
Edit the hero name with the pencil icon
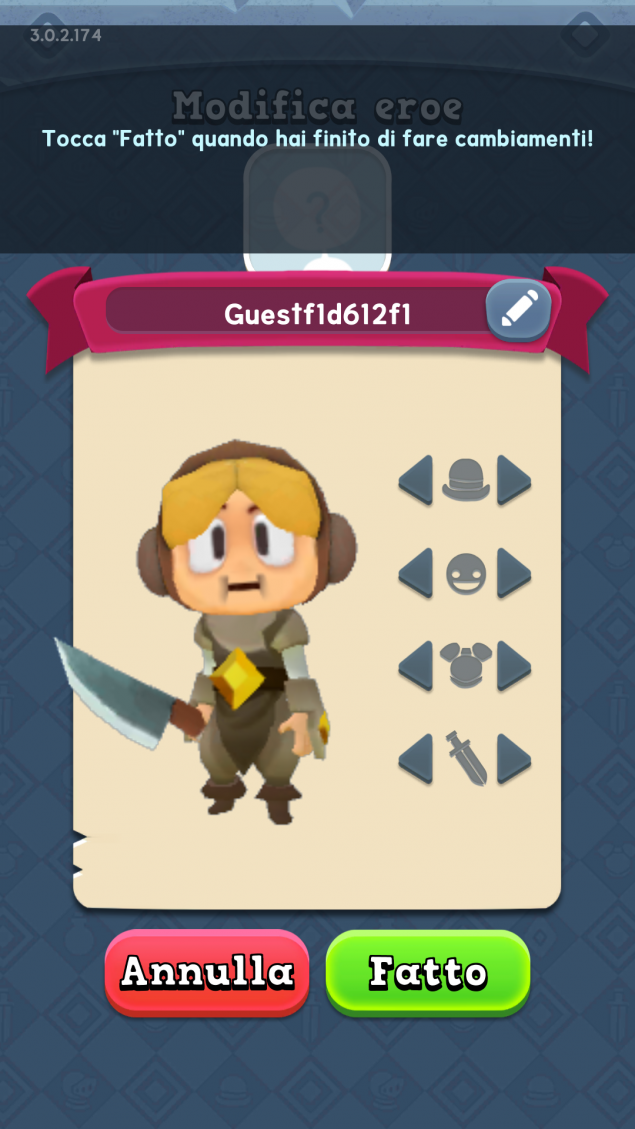tap(518, 311)
